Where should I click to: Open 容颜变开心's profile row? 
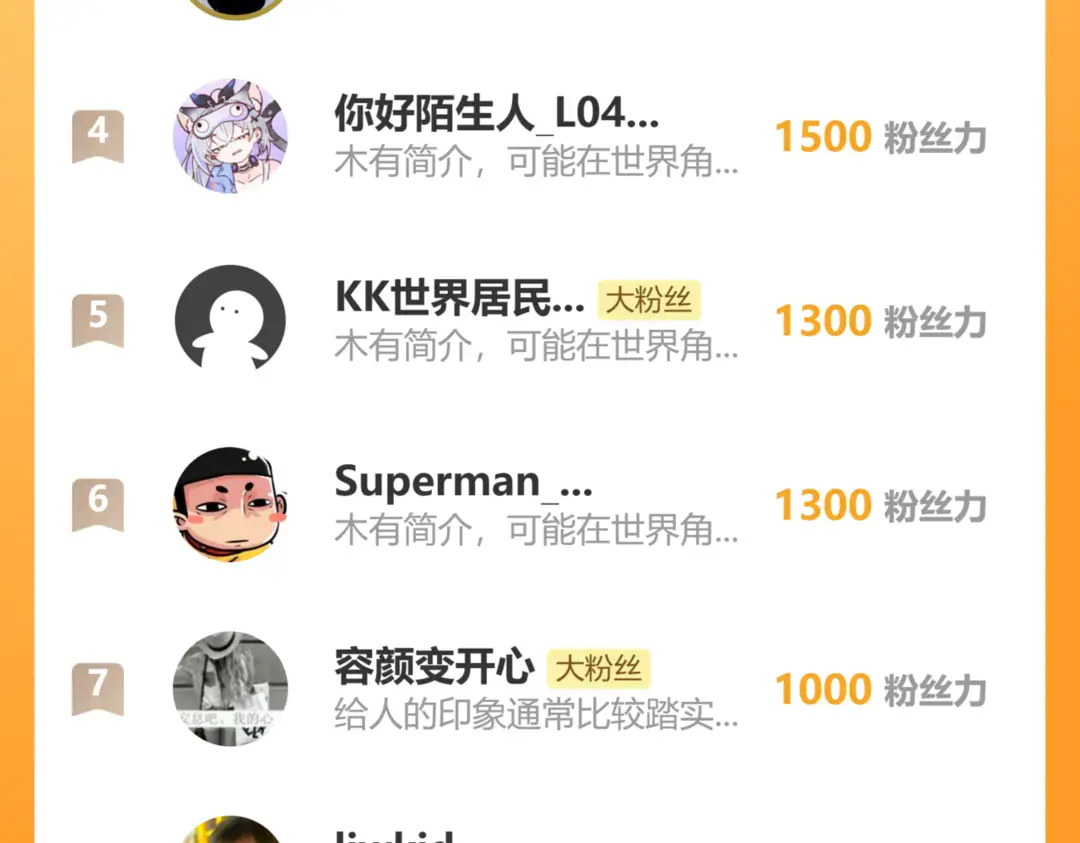pyautogui.click(x=434, y=667)
